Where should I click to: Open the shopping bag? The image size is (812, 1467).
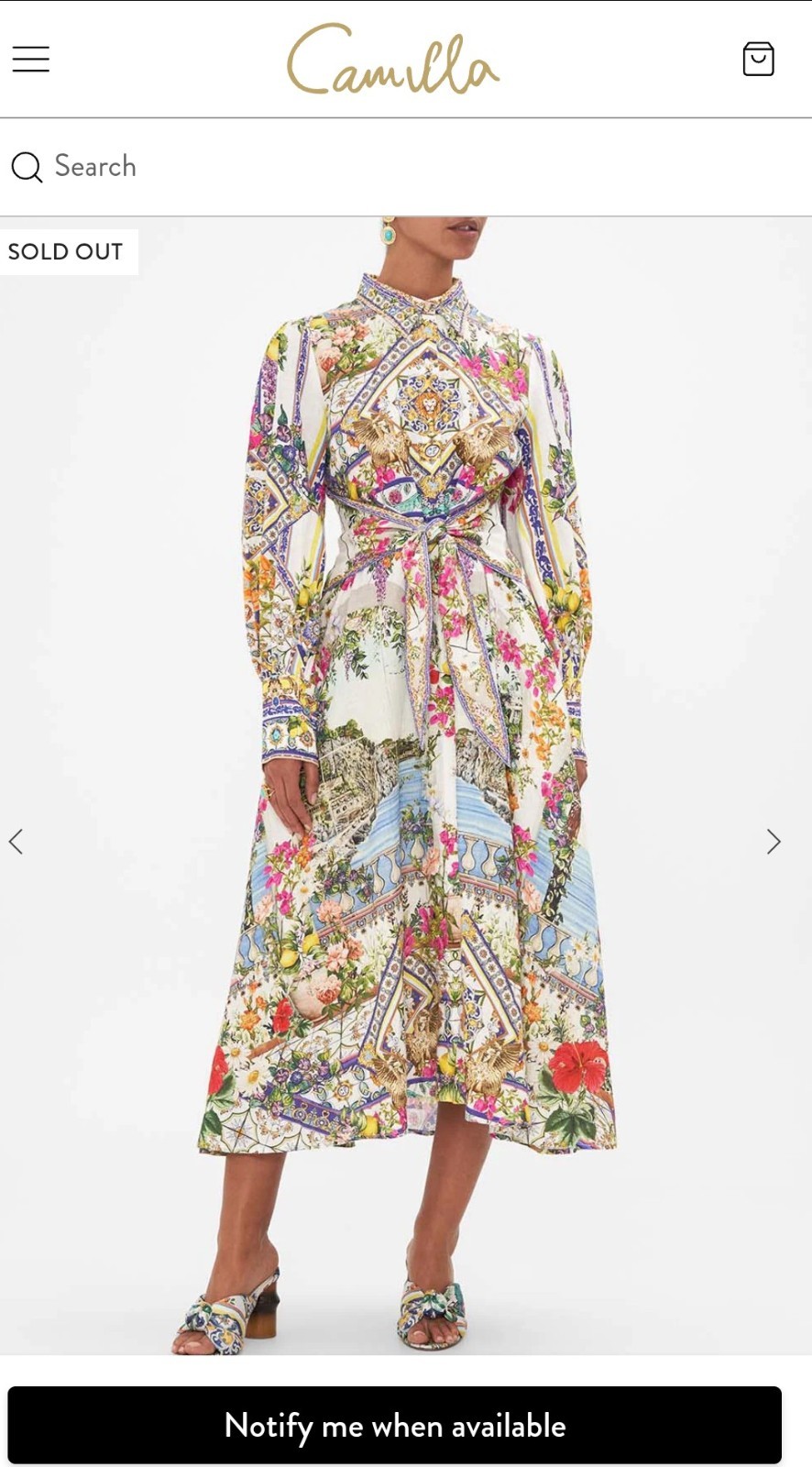pos(758,60)
